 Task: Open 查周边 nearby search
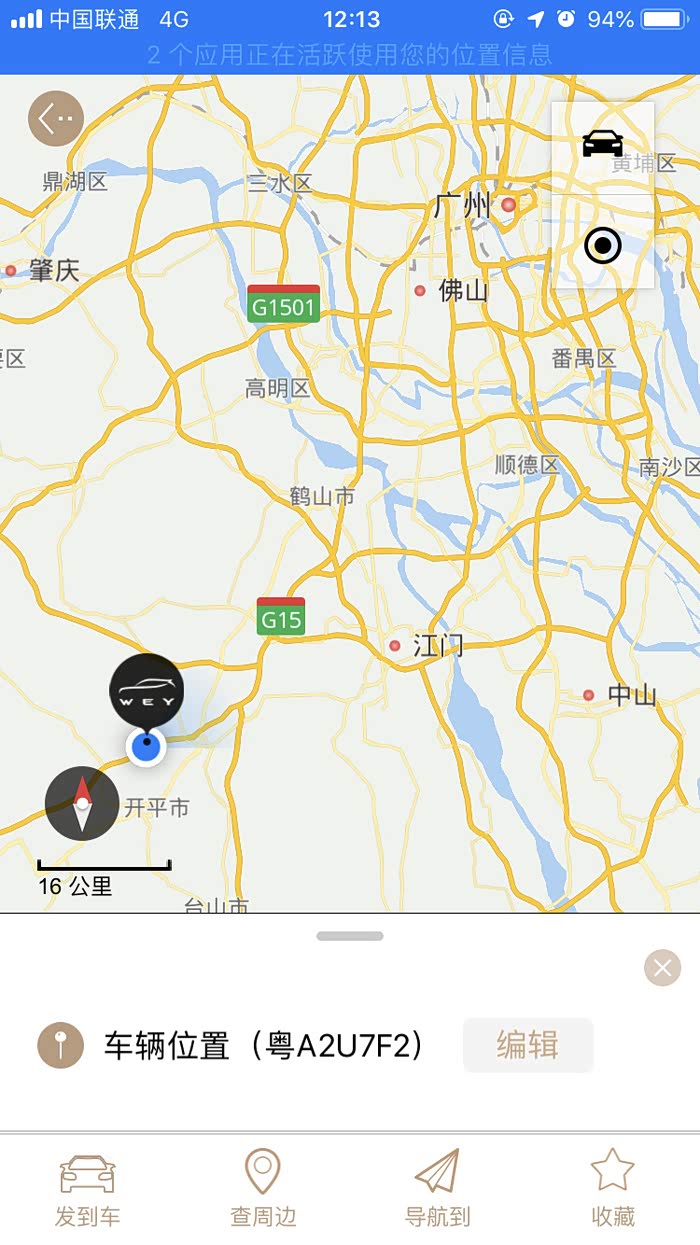(263, 1188)
